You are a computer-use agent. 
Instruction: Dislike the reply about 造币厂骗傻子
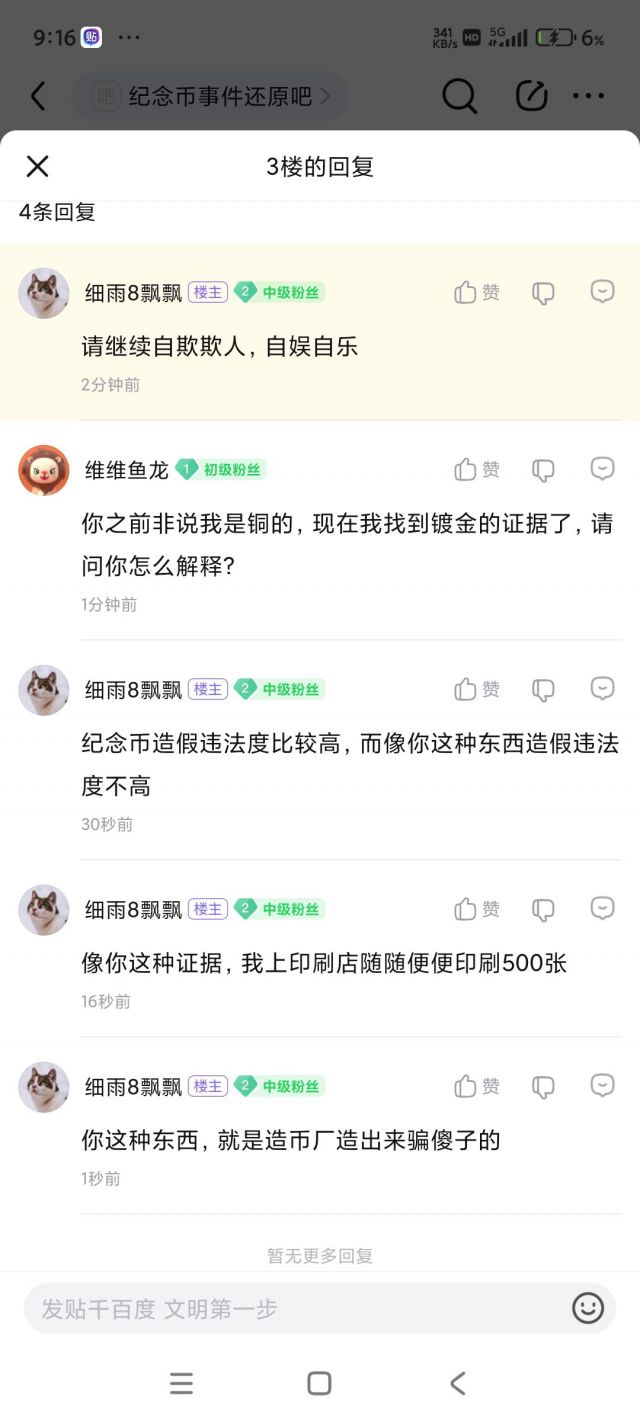pos(543,1086)
